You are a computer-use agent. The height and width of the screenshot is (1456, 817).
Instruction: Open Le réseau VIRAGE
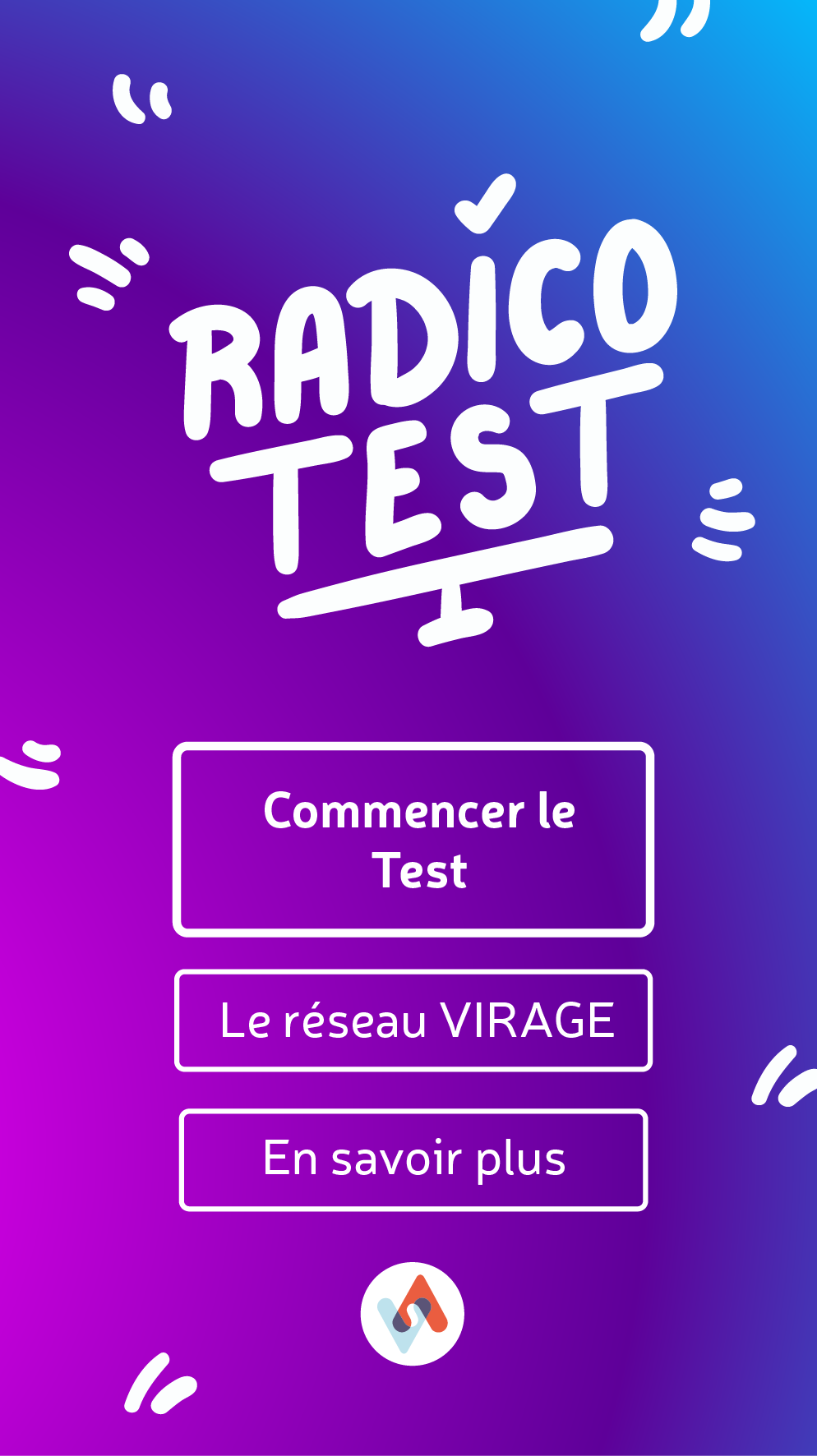click(413, 1021)
